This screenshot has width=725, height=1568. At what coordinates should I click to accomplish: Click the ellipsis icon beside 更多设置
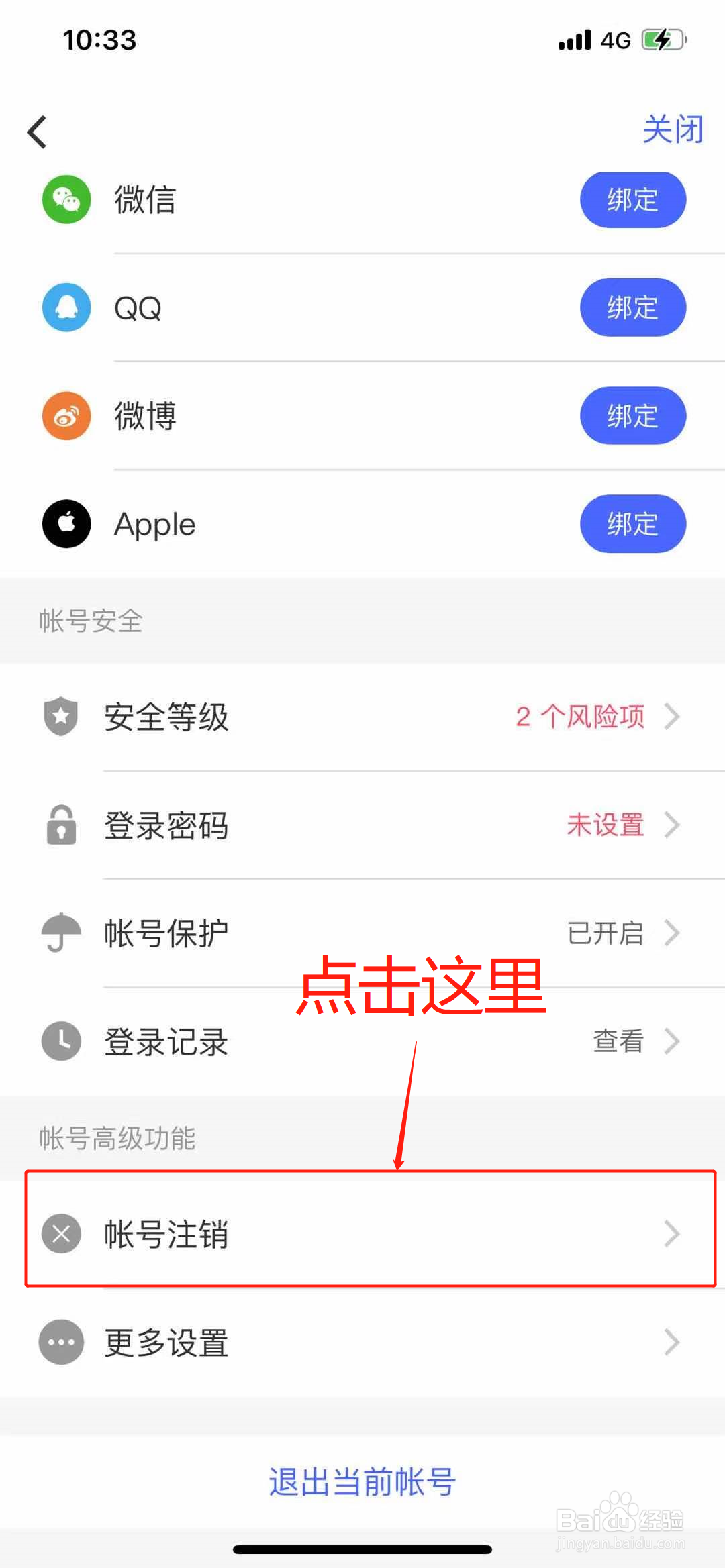point(60,1342)
